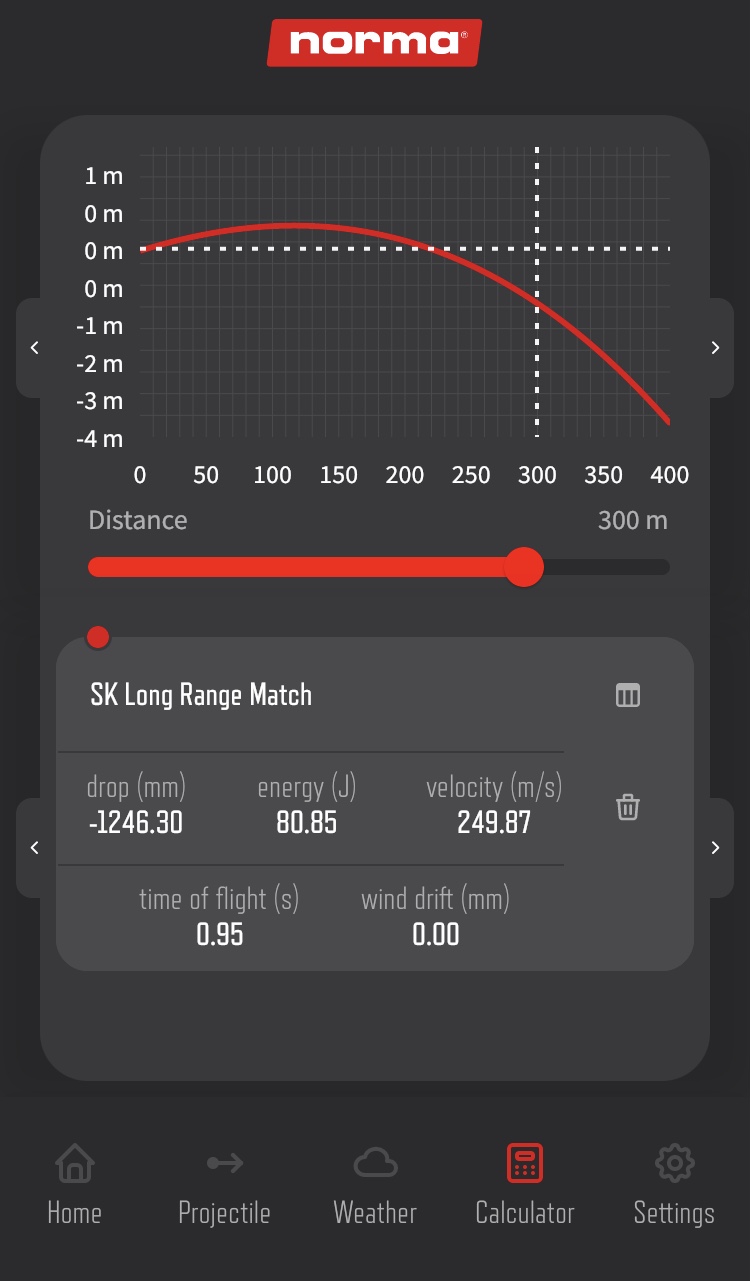Open table view for SK Long Range Match
Image resolution: width=750 pixels, height=1281 pixels.
(628, 695)
